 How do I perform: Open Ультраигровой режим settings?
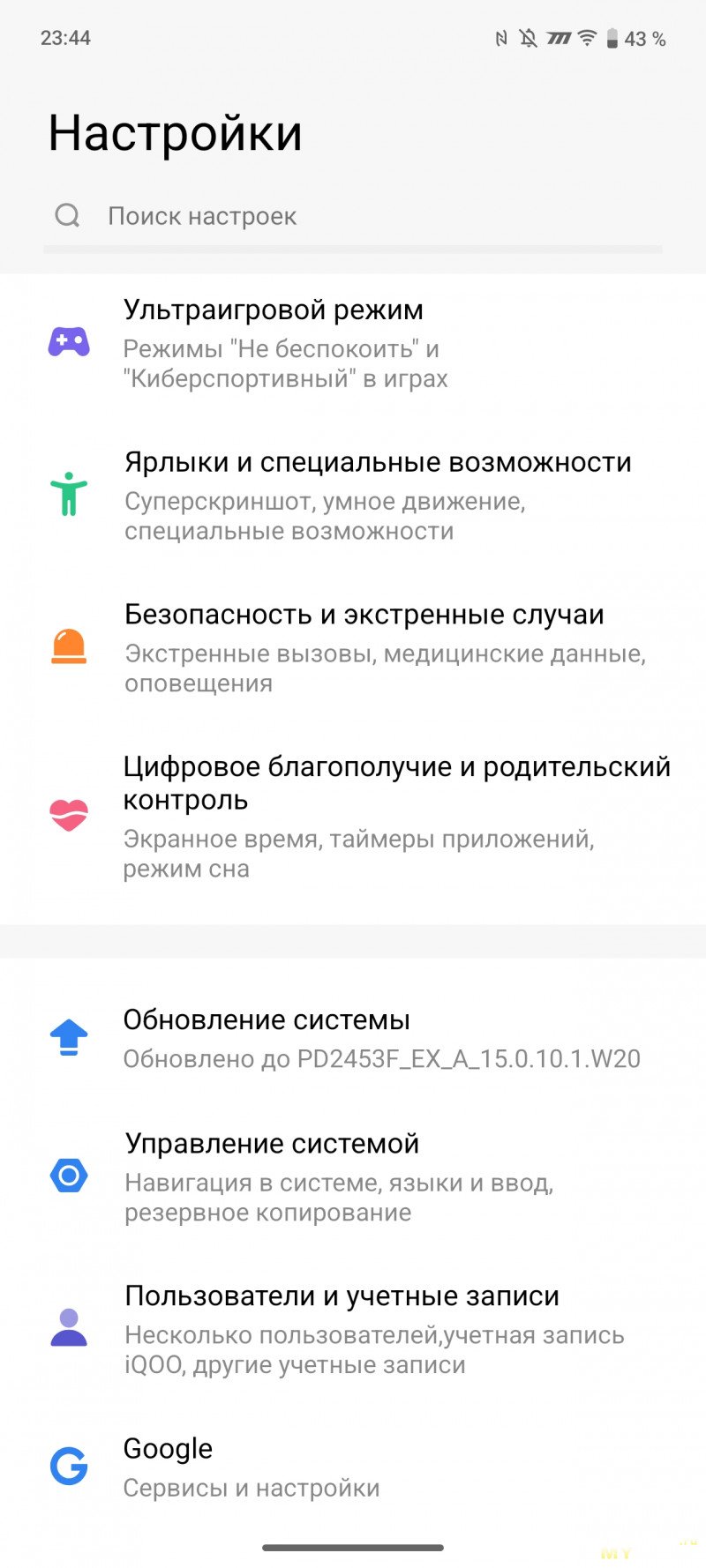(x=353, y=342)
